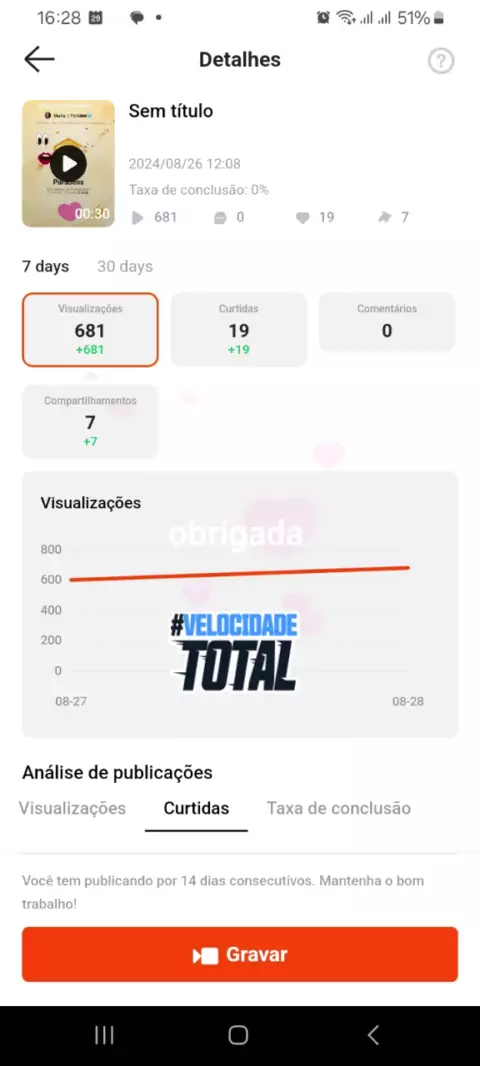Play the Sem título video thumbnail

[x=68, y=163]
